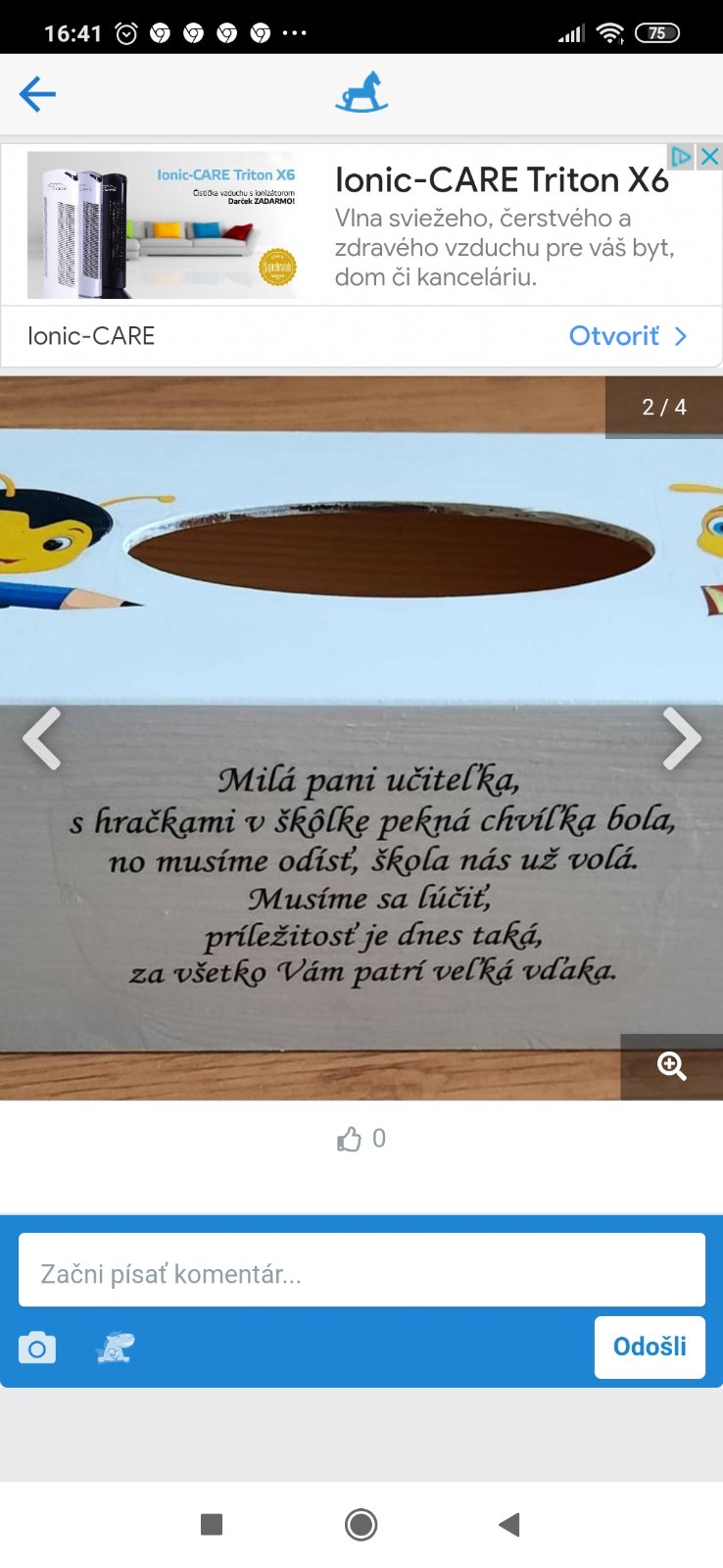Show the next photo
This screenshot has width=723, height=1568.
pos(681,738)
